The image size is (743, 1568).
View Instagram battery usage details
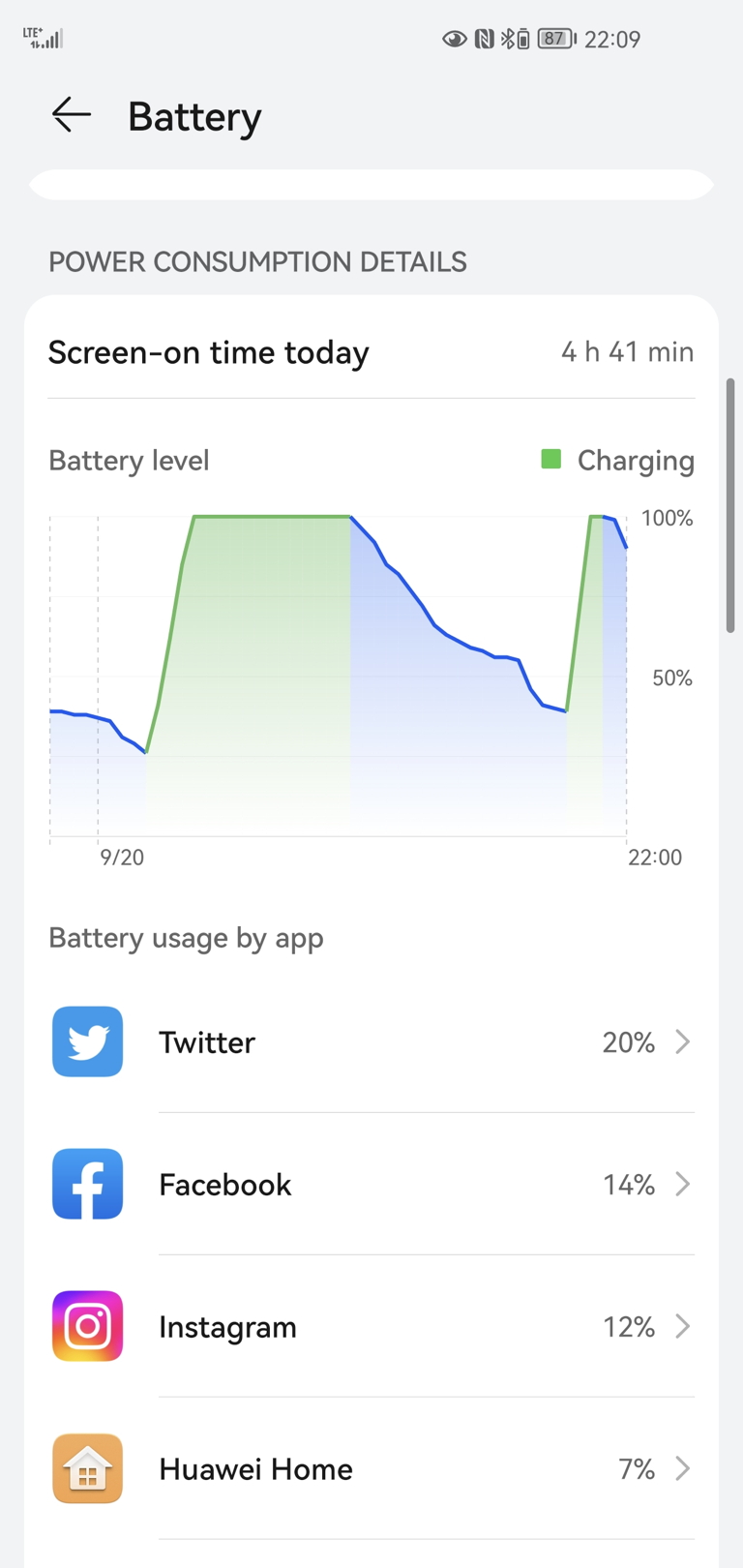tap(371, 1326)
